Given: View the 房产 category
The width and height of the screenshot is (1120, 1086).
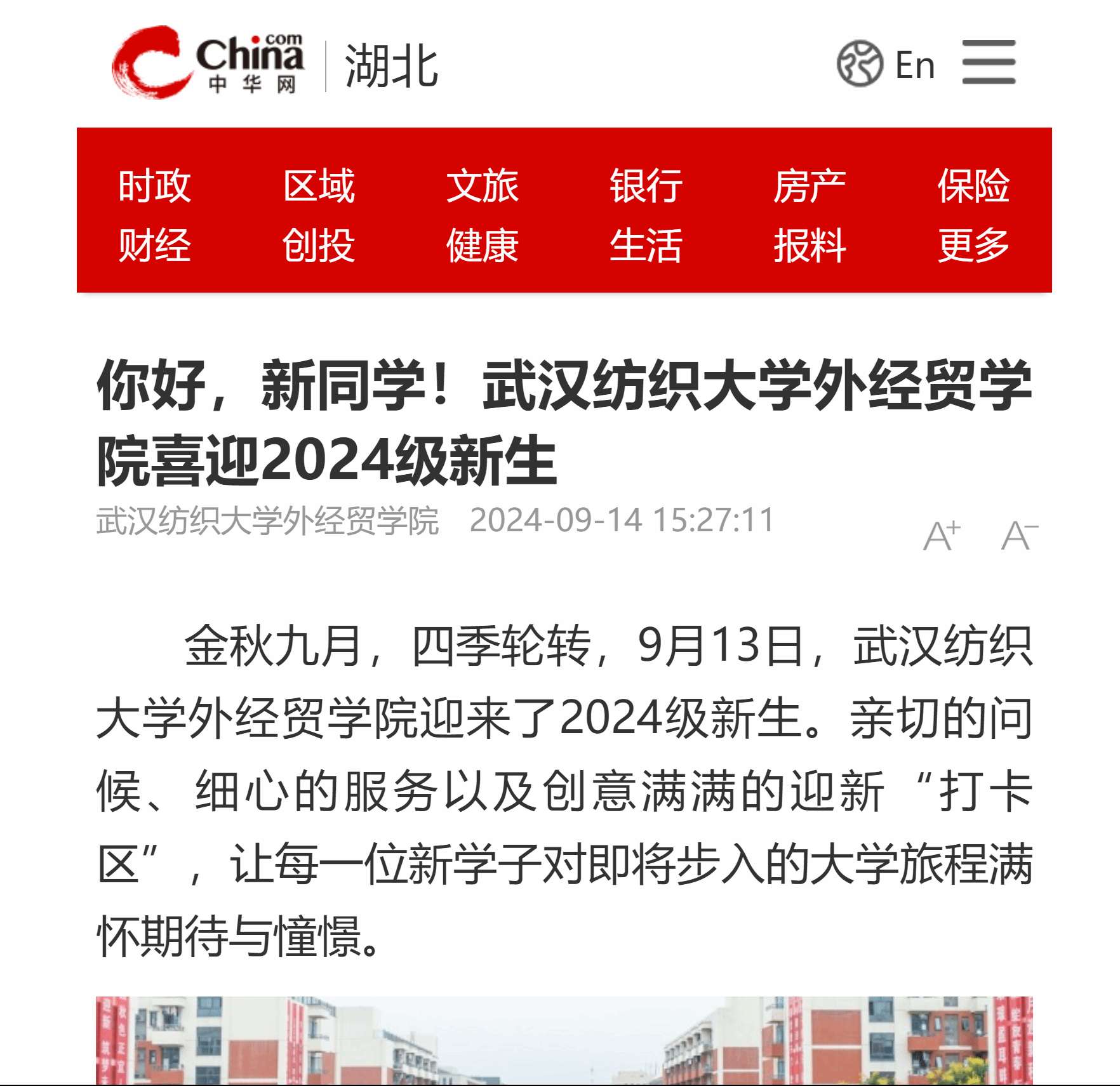Looking at the screenshot, I should pyautogui.click(x=810, y=186).
